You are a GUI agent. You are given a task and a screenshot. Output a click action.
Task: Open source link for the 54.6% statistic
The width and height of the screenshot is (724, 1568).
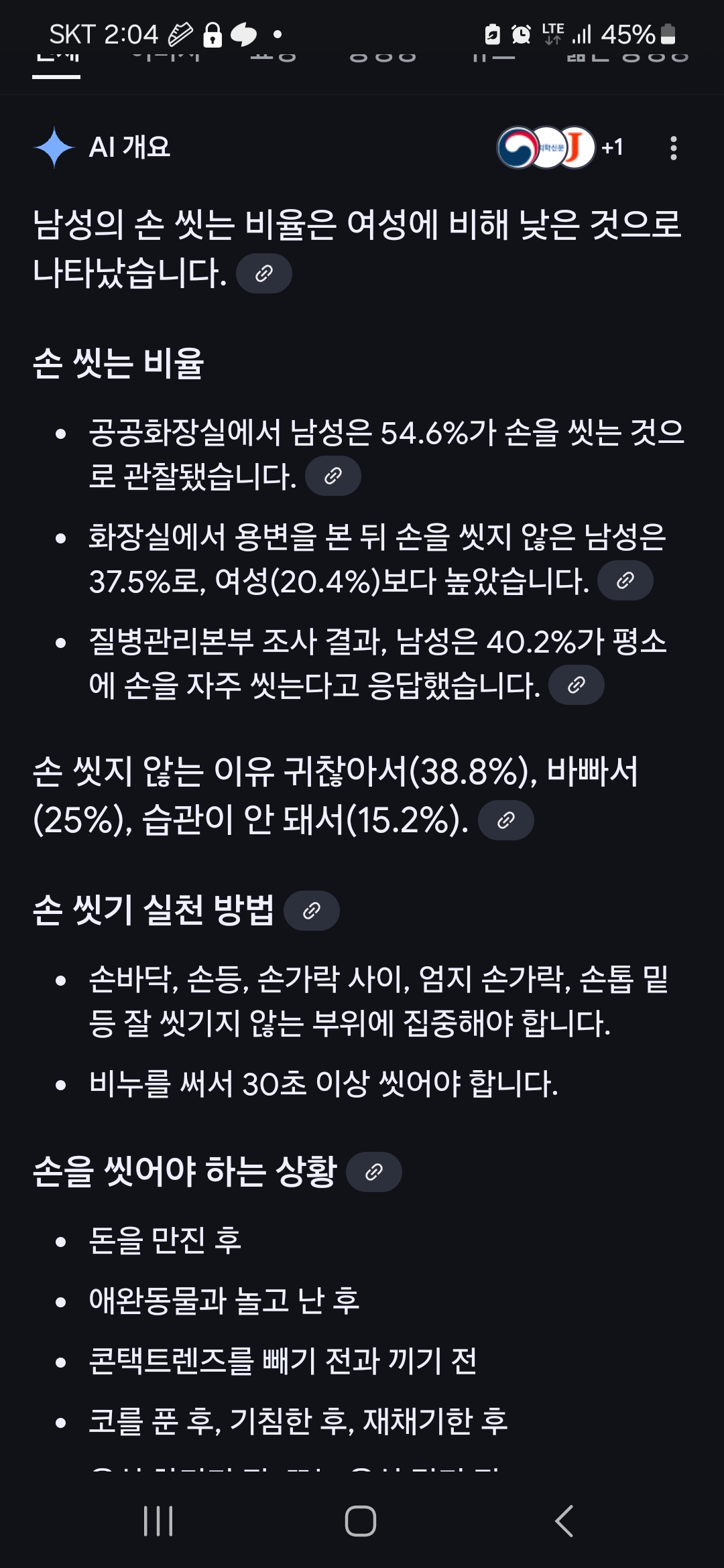(333, 476)
